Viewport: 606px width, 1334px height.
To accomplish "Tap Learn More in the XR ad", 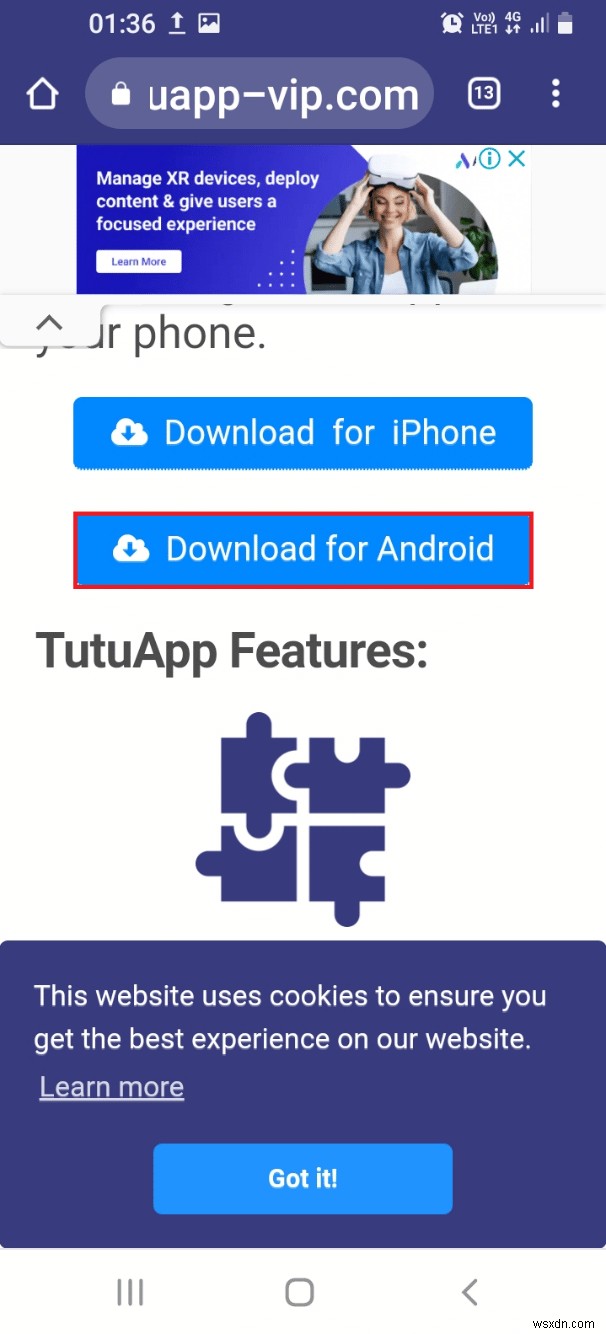I will click(x=139, y=262).
